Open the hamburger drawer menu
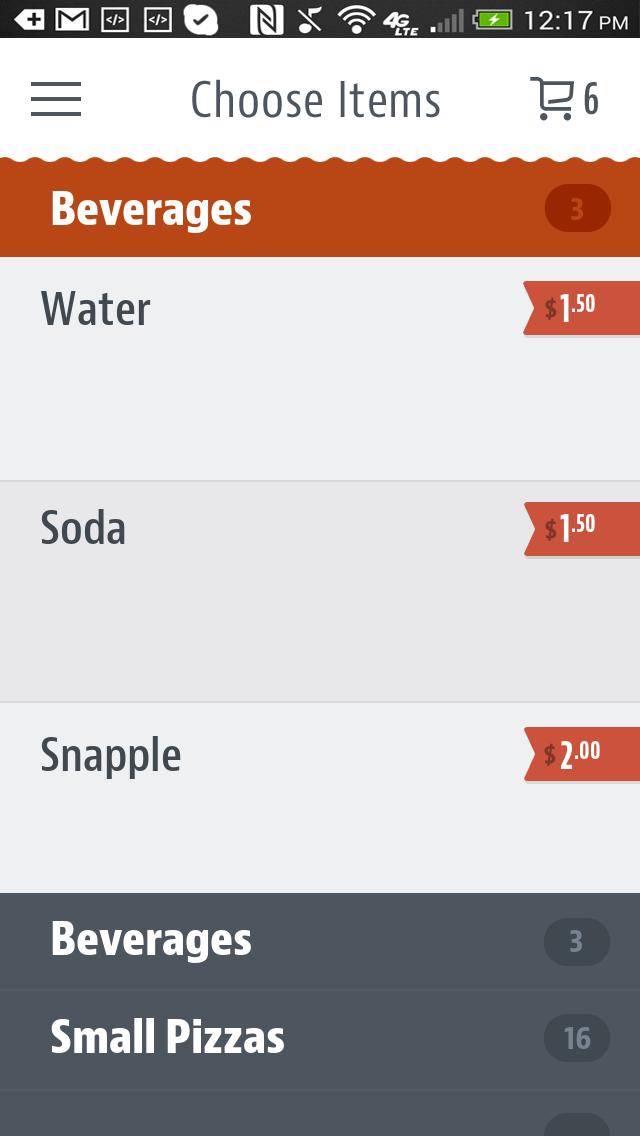Image resolution: width=640 pixels, height=1136 pixels. (x=56, y=99)
